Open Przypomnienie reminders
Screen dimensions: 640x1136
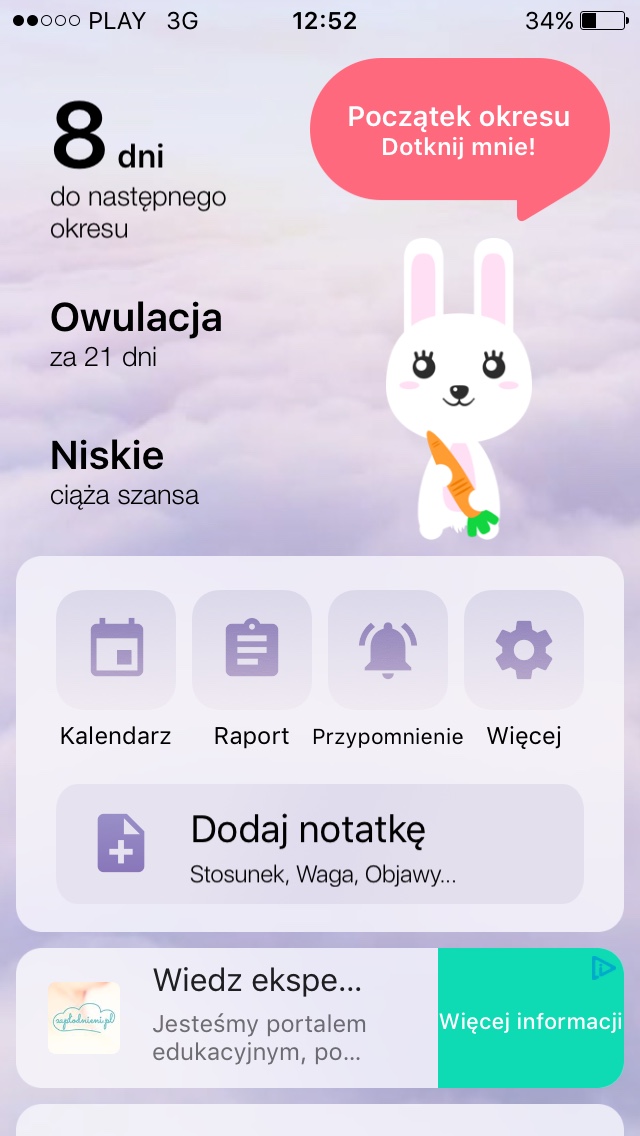pyautogui.click(x=388, y=650)
